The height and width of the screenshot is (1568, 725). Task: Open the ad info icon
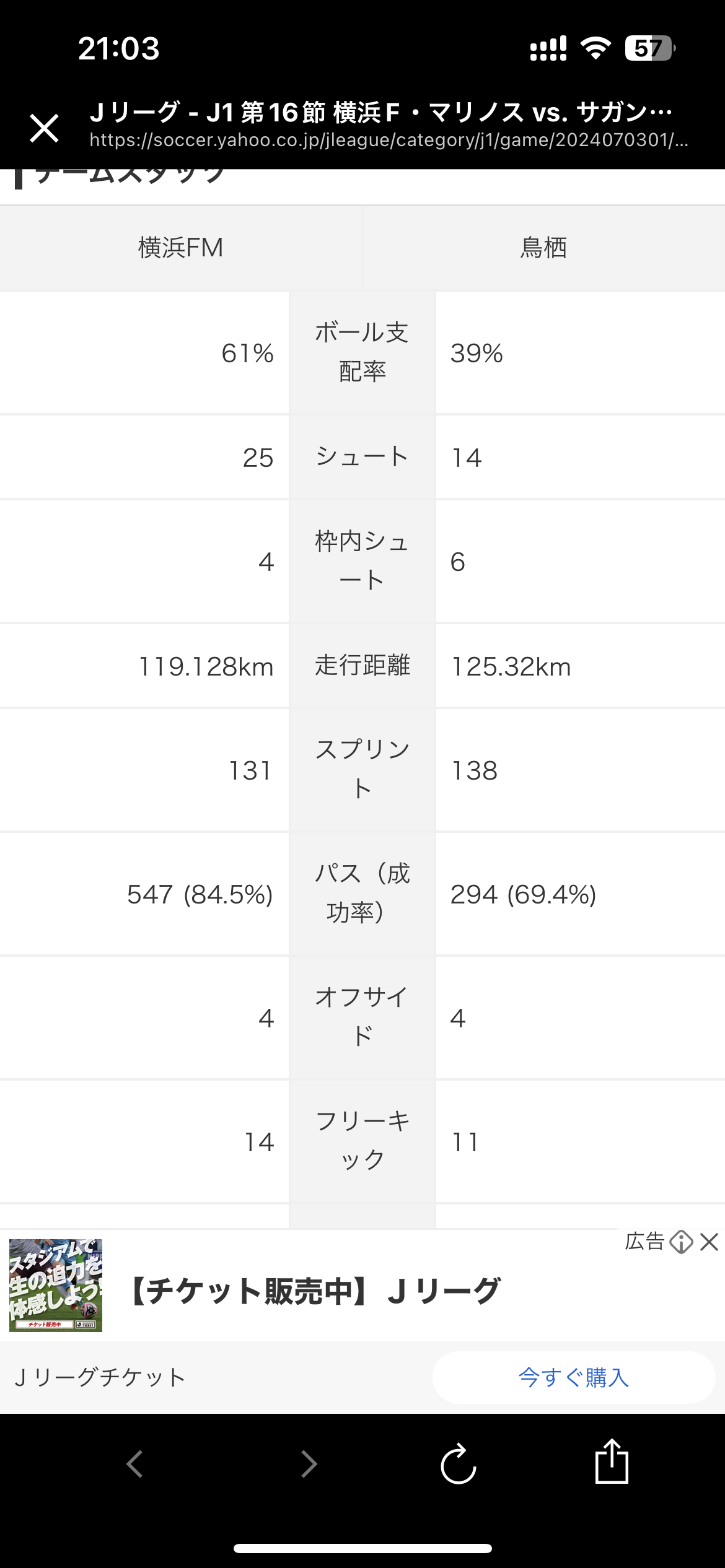[x=681, y=1242]
